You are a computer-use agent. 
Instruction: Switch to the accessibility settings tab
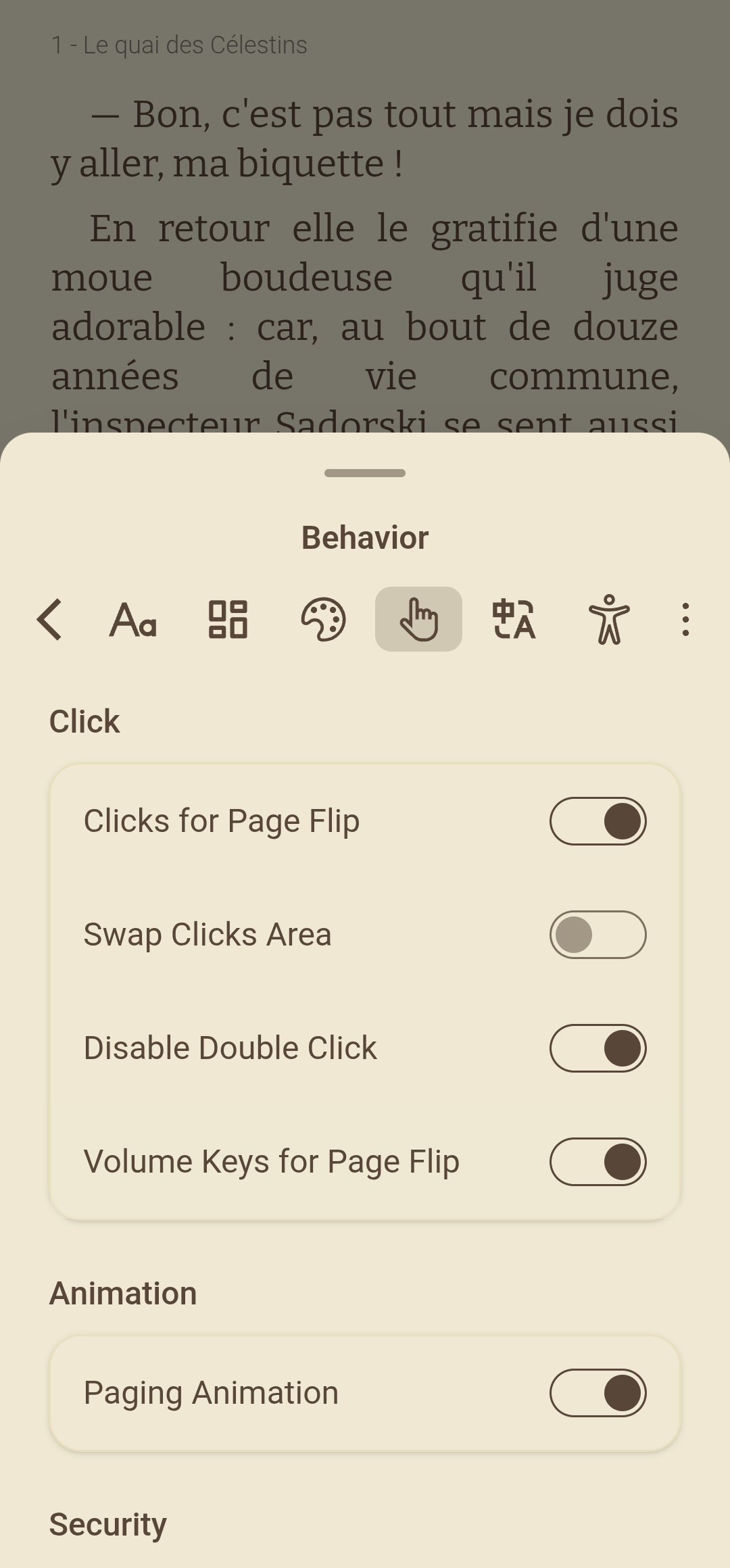coord(609,619)
